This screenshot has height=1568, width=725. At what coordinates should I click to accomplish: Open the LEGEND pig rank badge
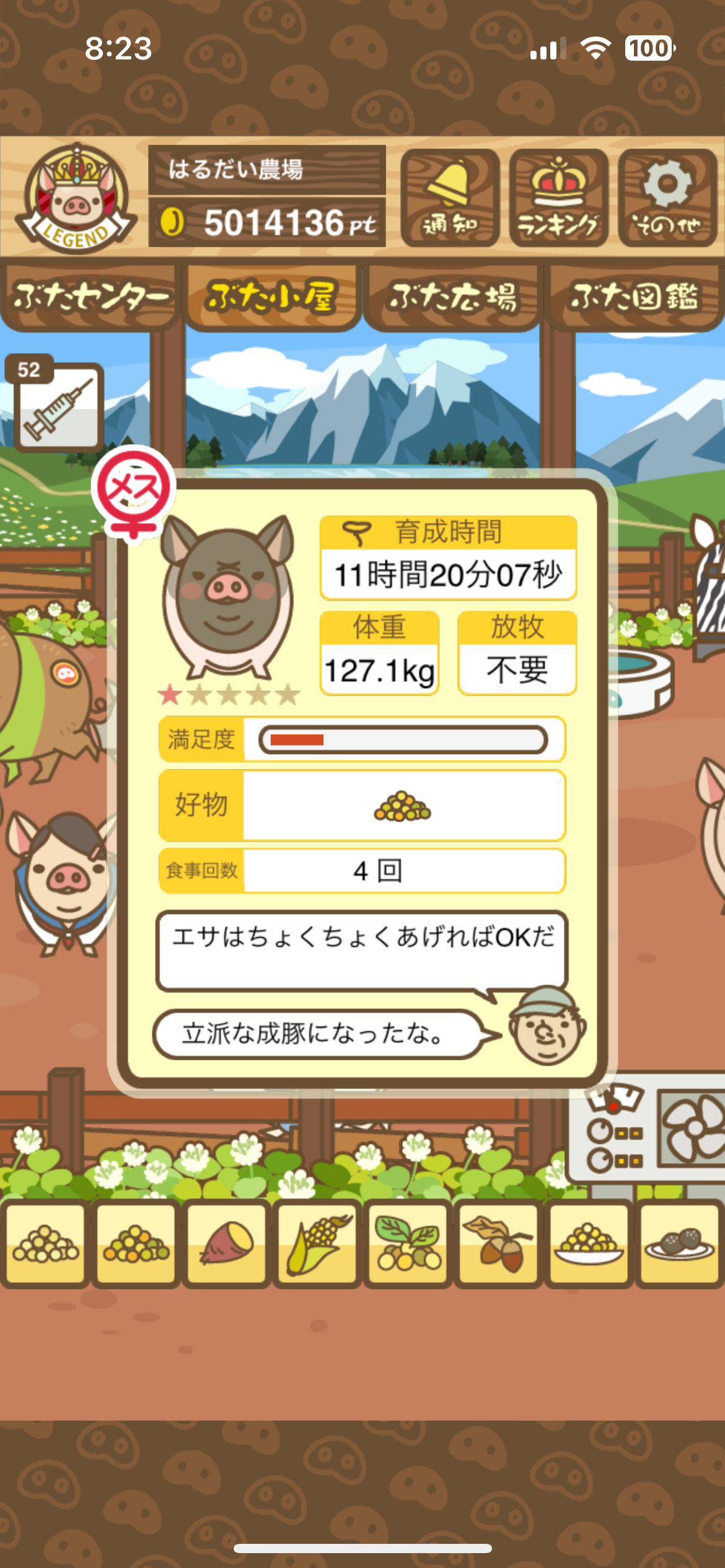[x=76, y=198]
